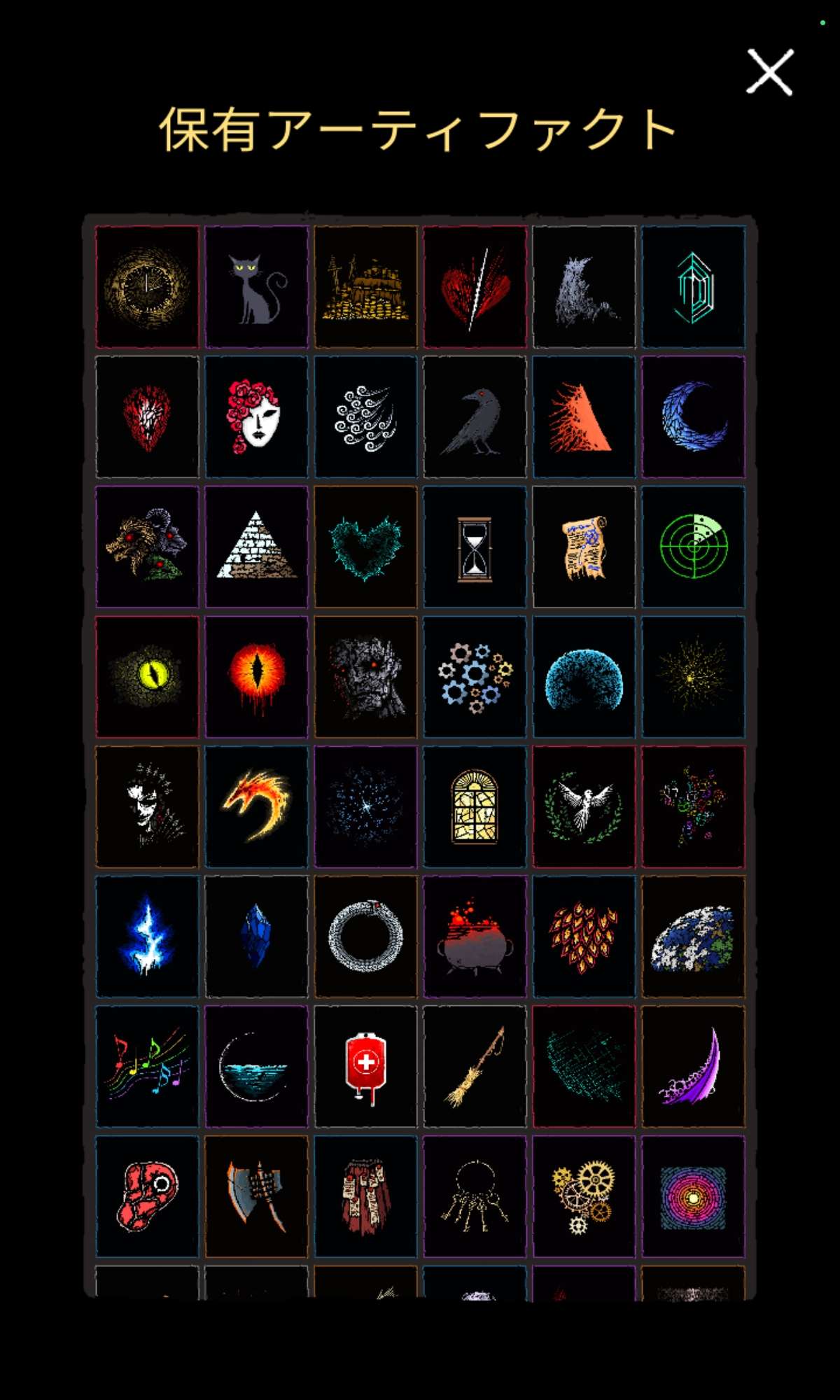Open the blue lightning artifact
This screenshot has height=1400, width=840.
[147, 937]
